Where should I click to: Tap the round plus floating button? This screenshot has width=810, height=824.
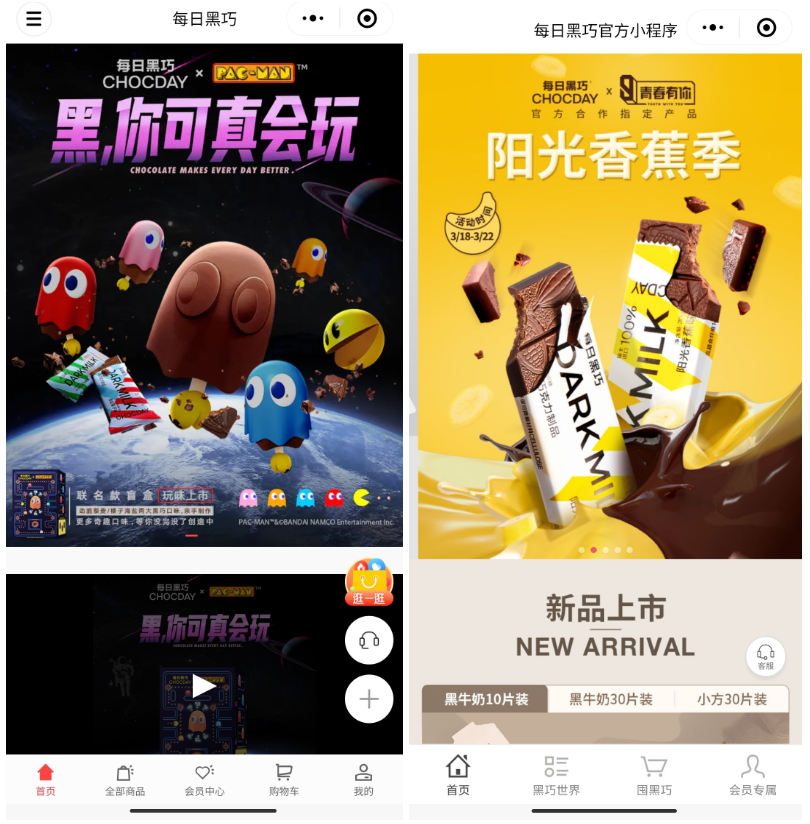click(369, 699)
